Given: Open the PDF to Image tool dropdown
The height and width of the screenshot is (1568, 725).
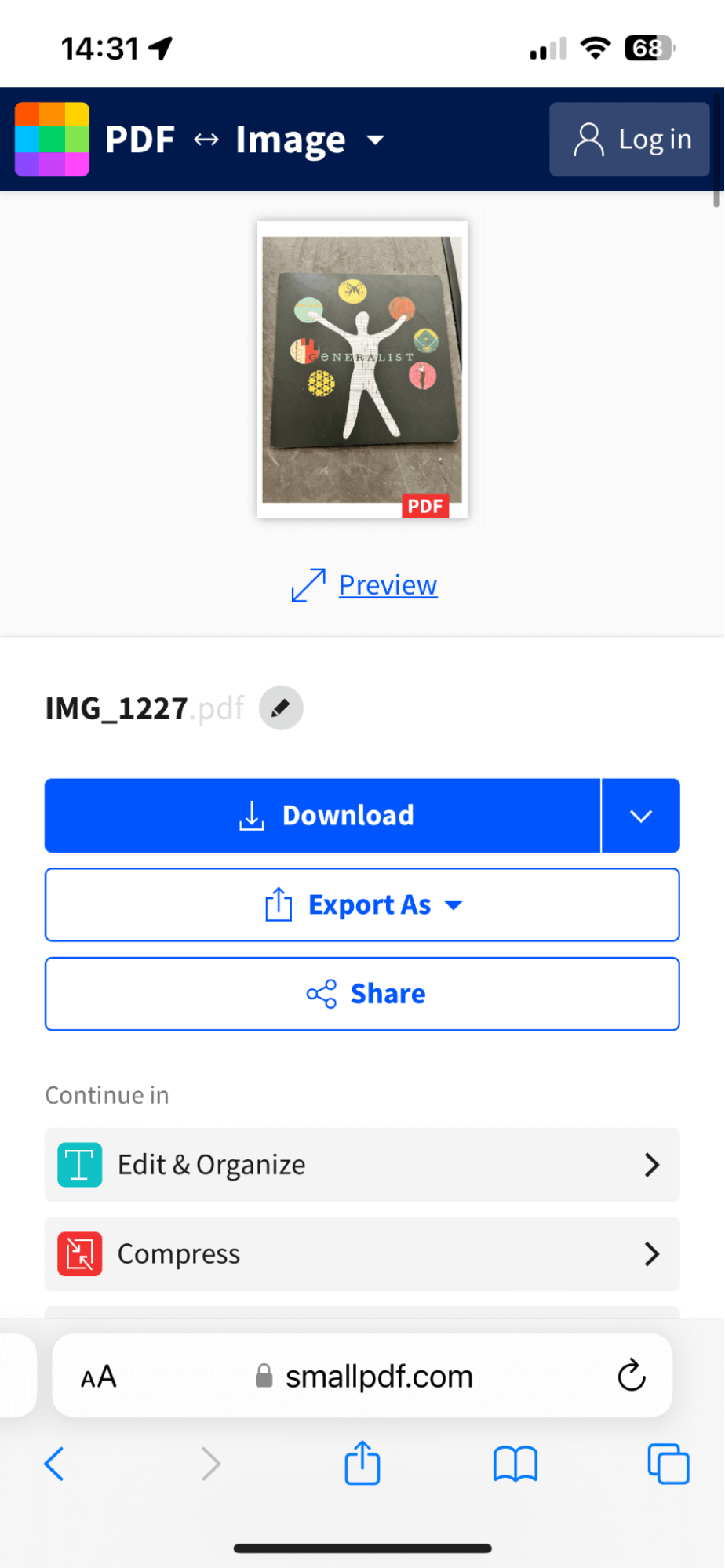Looking at the screenshot, I should click(375, 140).
